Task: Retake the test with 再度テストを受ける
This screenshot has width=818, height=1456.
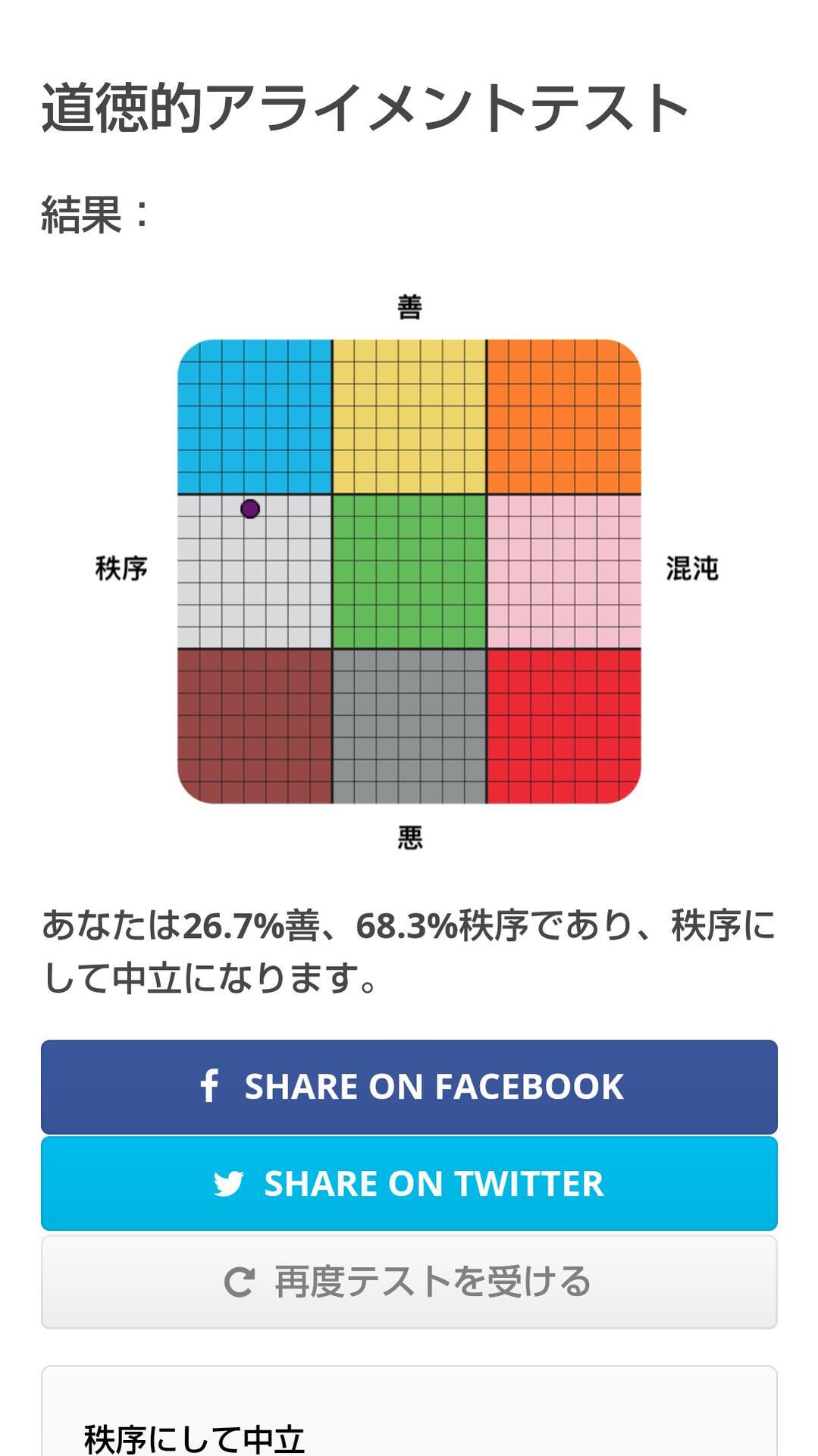Action: [x=409, y=1282]
